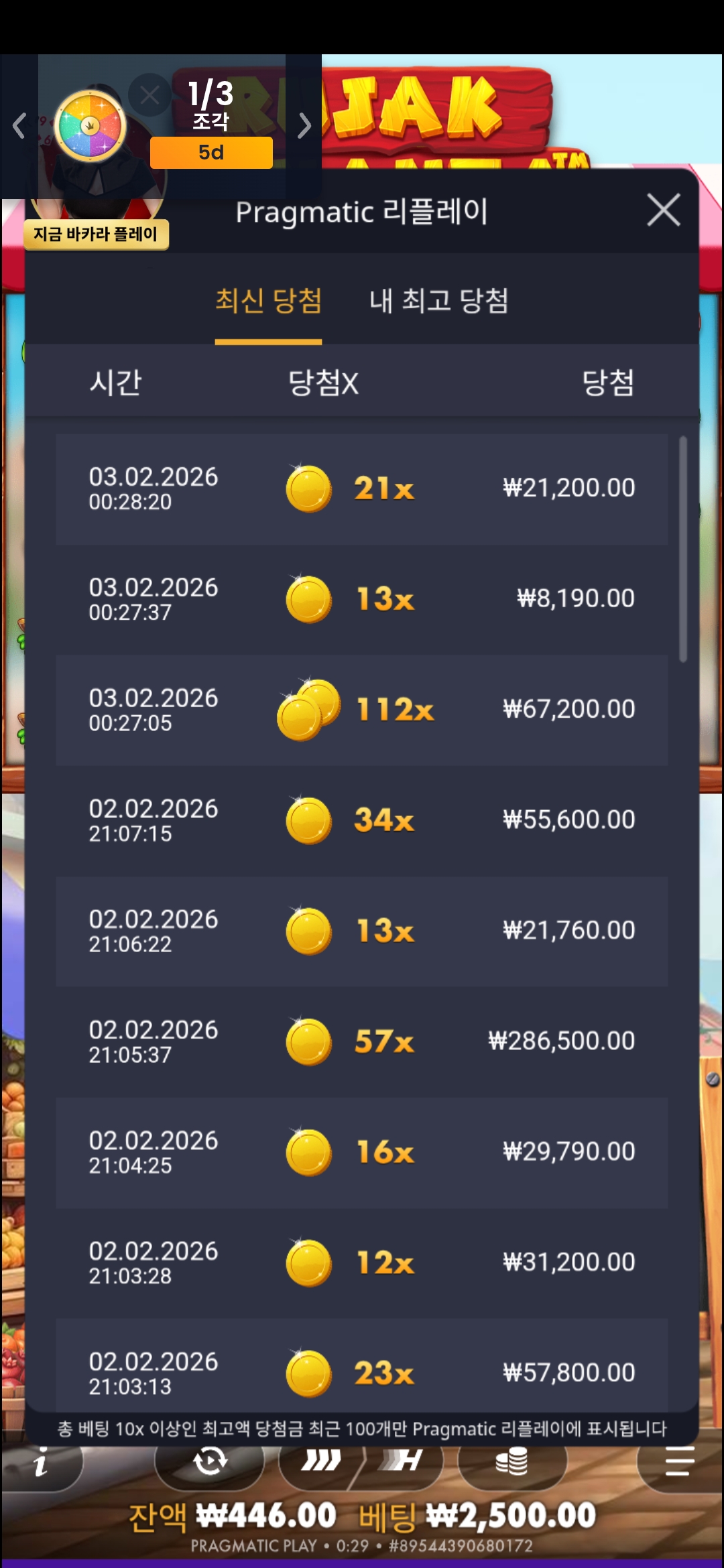Watch the 112x replay worth ₩67,200.00
Image resolution: width=724 pixels, height=1568 pixels.
click(361, 710)
